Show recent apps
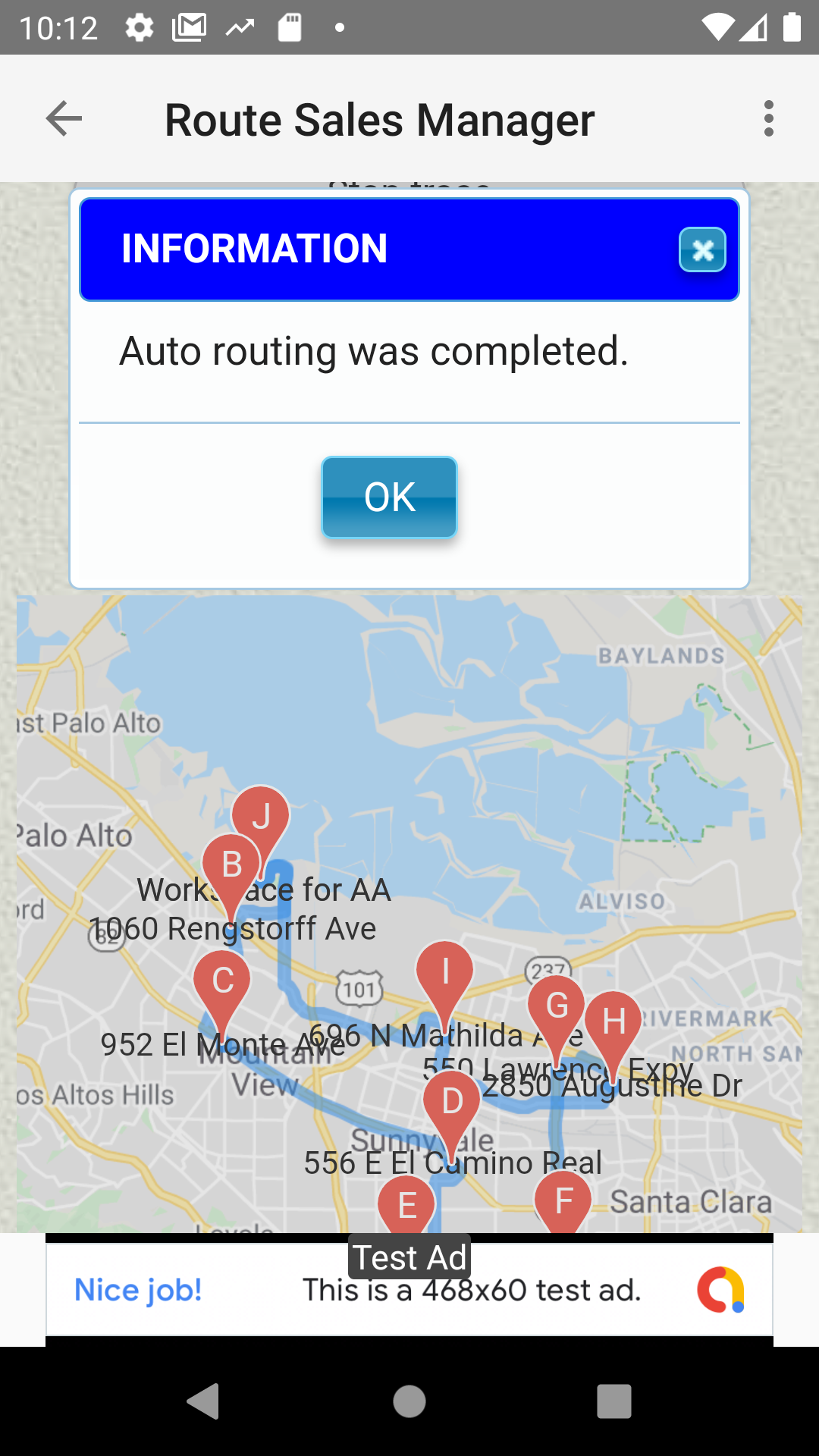 pos(613,1401)
